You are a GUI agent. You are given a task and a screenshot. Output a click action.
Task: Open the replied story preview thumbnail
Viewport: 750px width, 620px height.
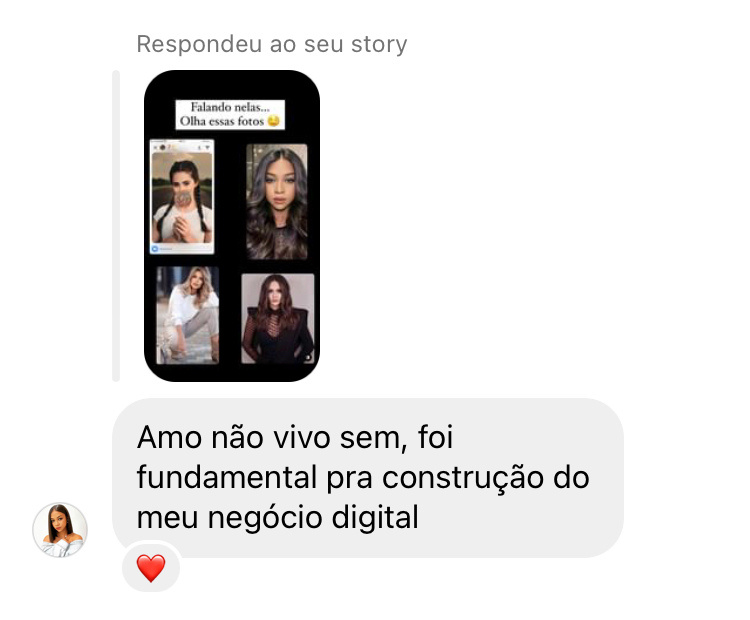pos(232,226)
